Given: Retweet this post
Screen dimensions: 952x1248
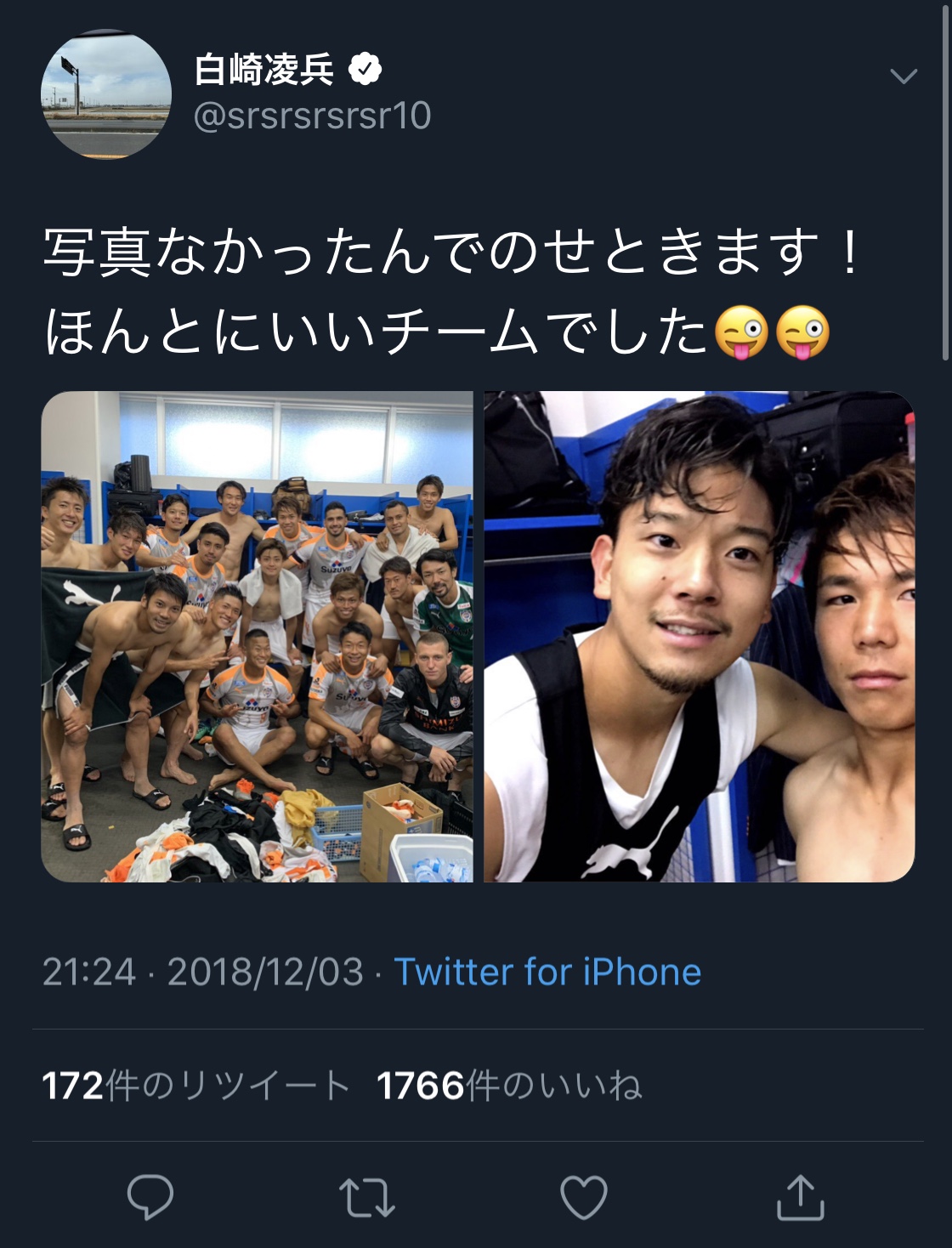Looking at the screenshot, I should tap(366, 1197).
